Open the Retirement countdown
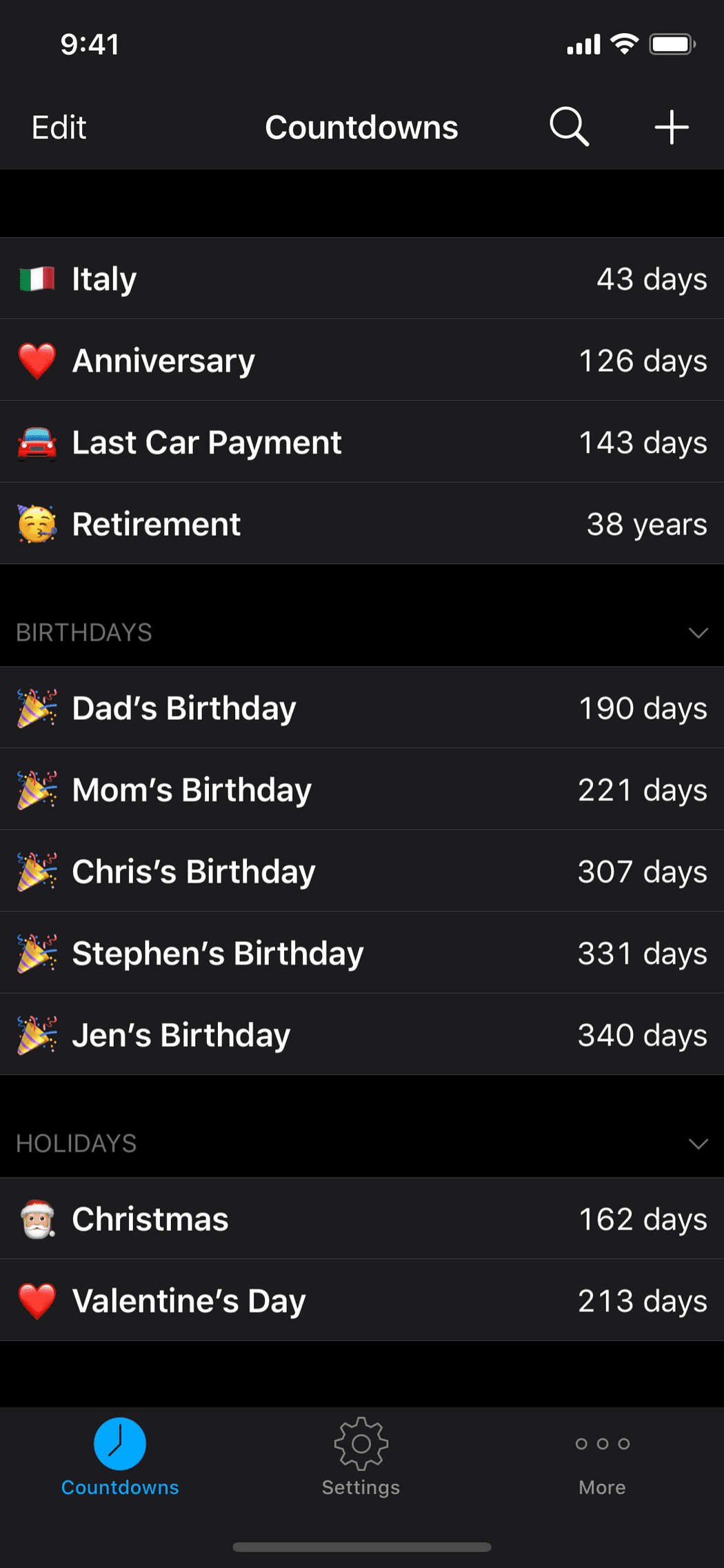Viewport: 724px width, 1568px height. (362, 523)
